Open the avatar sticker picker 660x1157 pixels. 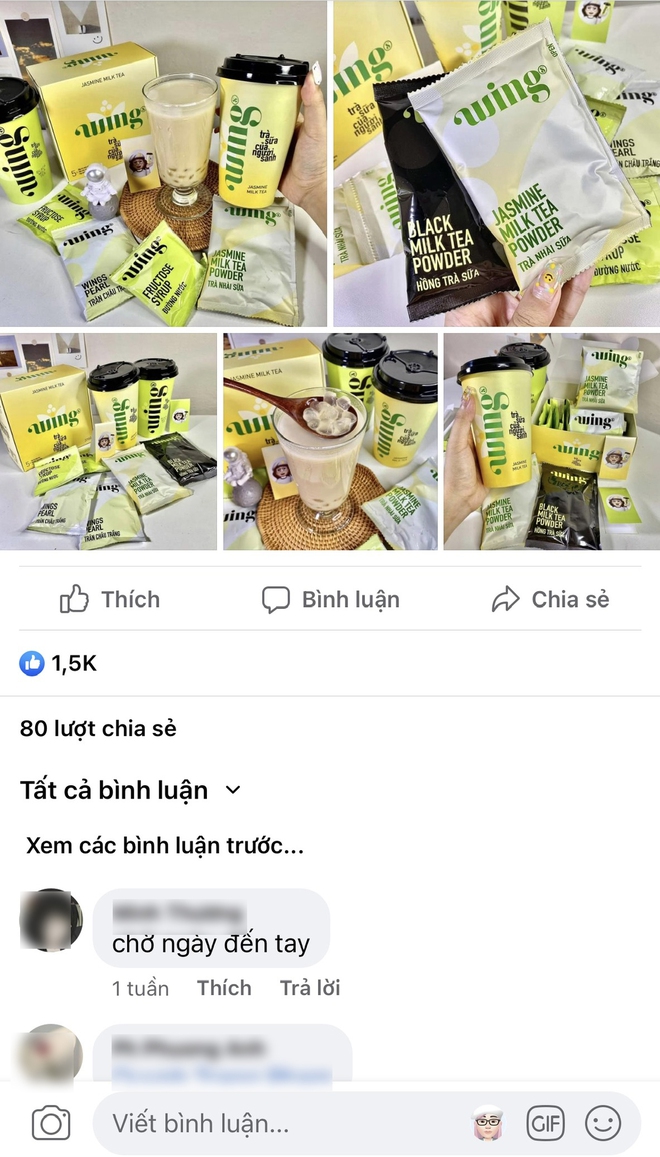(488, 1123)
